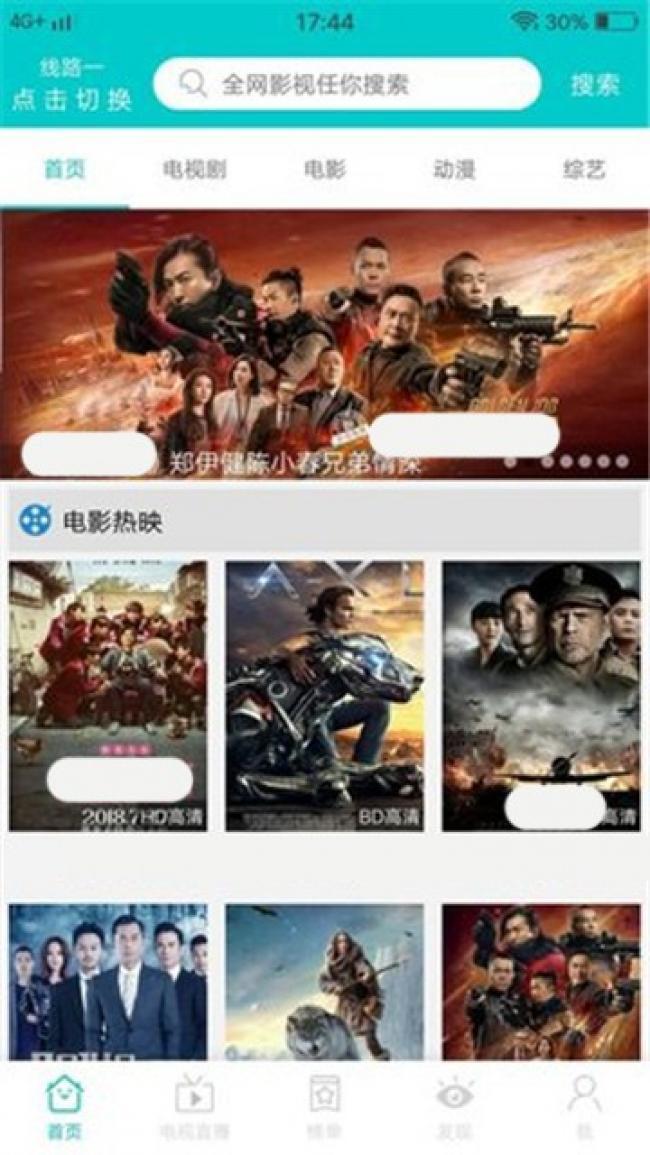Tap 首页 in the bottom navigation
Screen dimensions: 650x1155
click(x=65, y=1106)
